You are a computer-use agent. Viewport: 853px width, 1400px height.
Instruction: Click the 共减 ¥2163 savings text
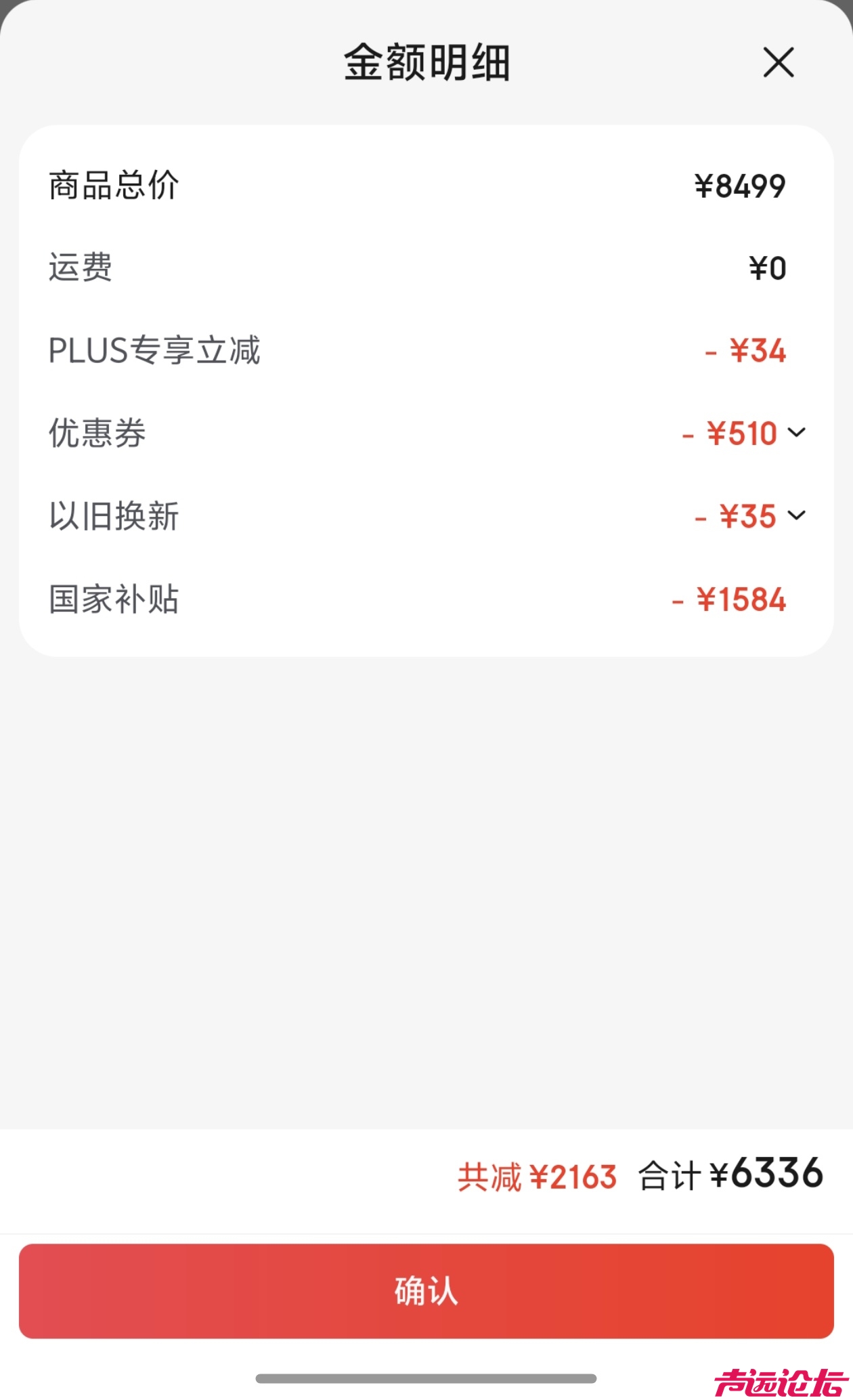click(x=538, y=1172)
